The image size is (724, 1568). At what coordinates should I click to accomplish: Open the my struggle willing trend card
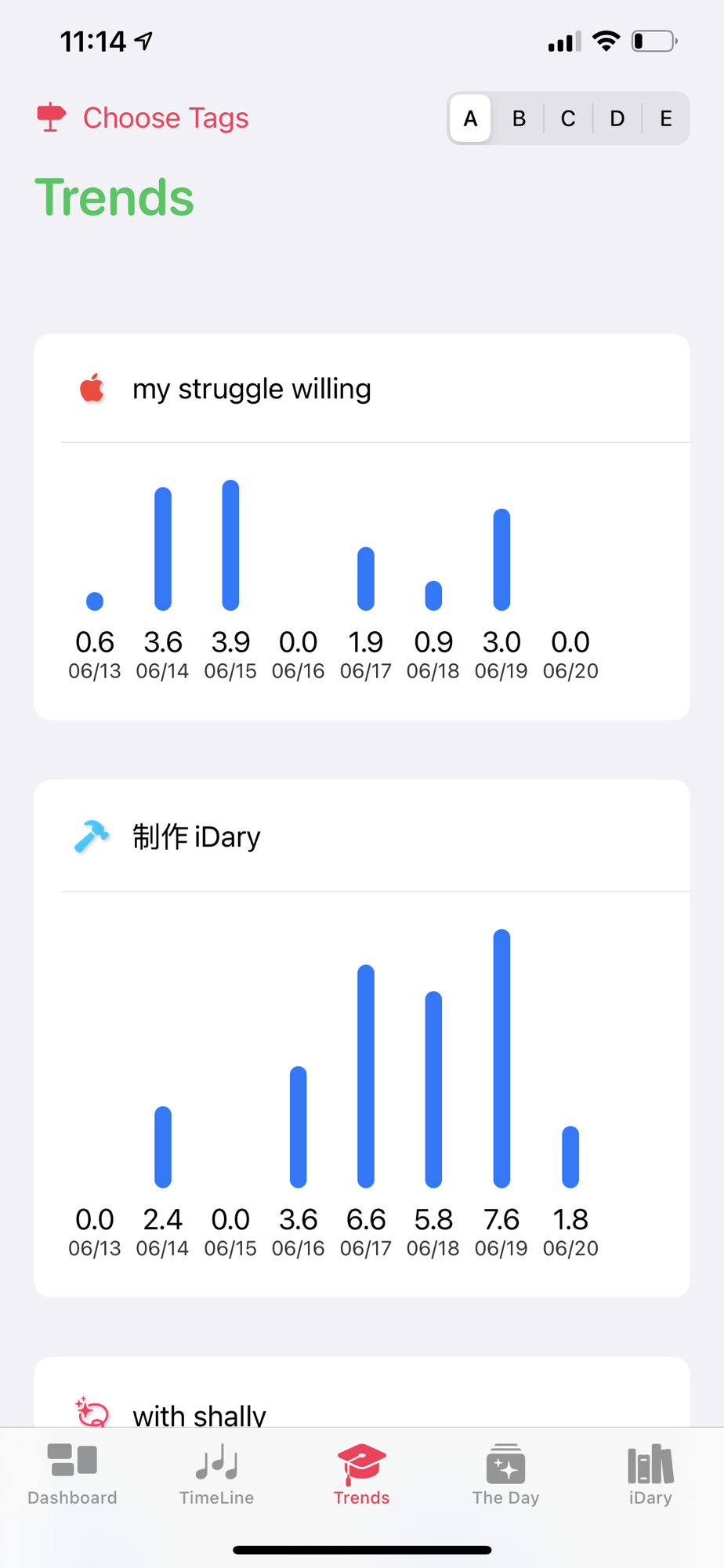[x=252, y=389]
